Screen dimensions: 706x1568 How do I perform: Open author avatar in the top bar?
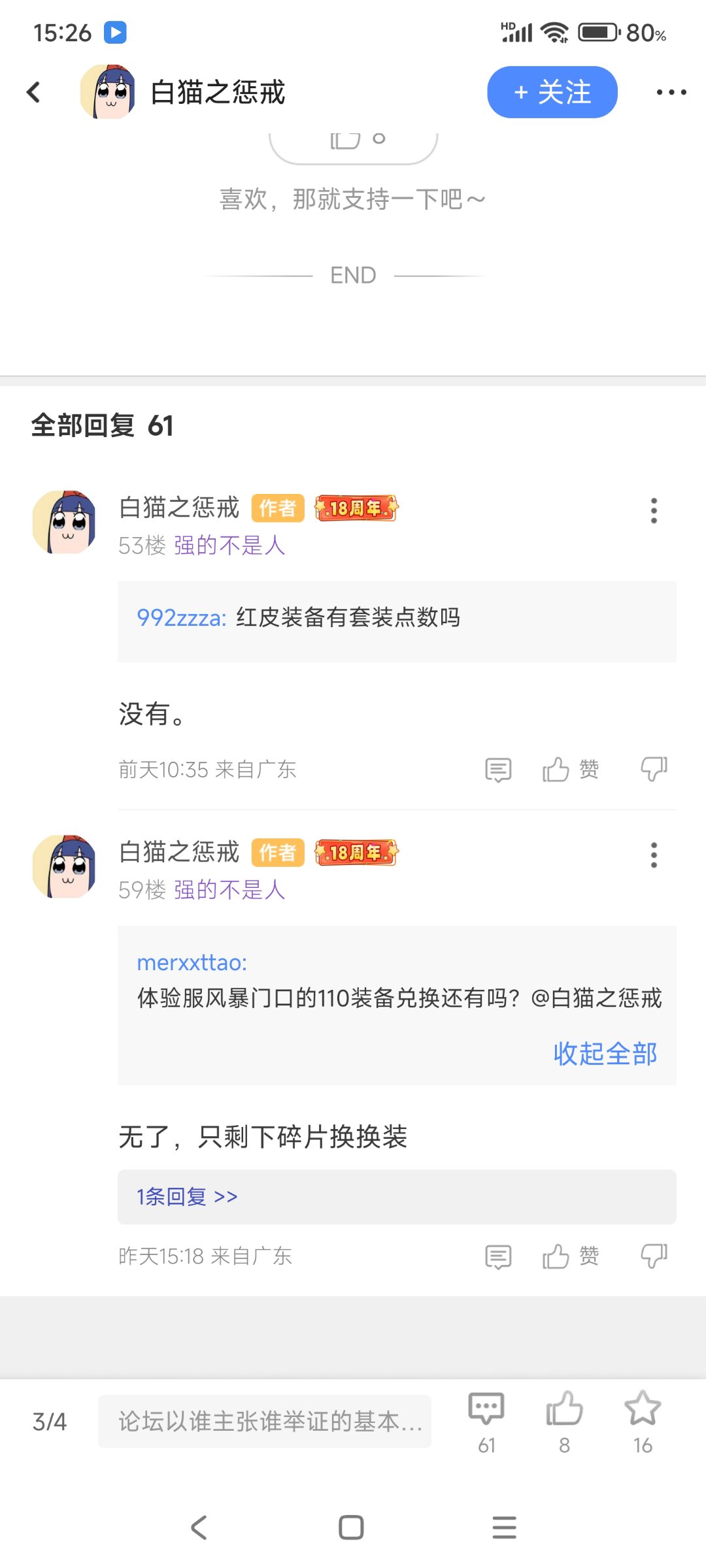[108, 92]
